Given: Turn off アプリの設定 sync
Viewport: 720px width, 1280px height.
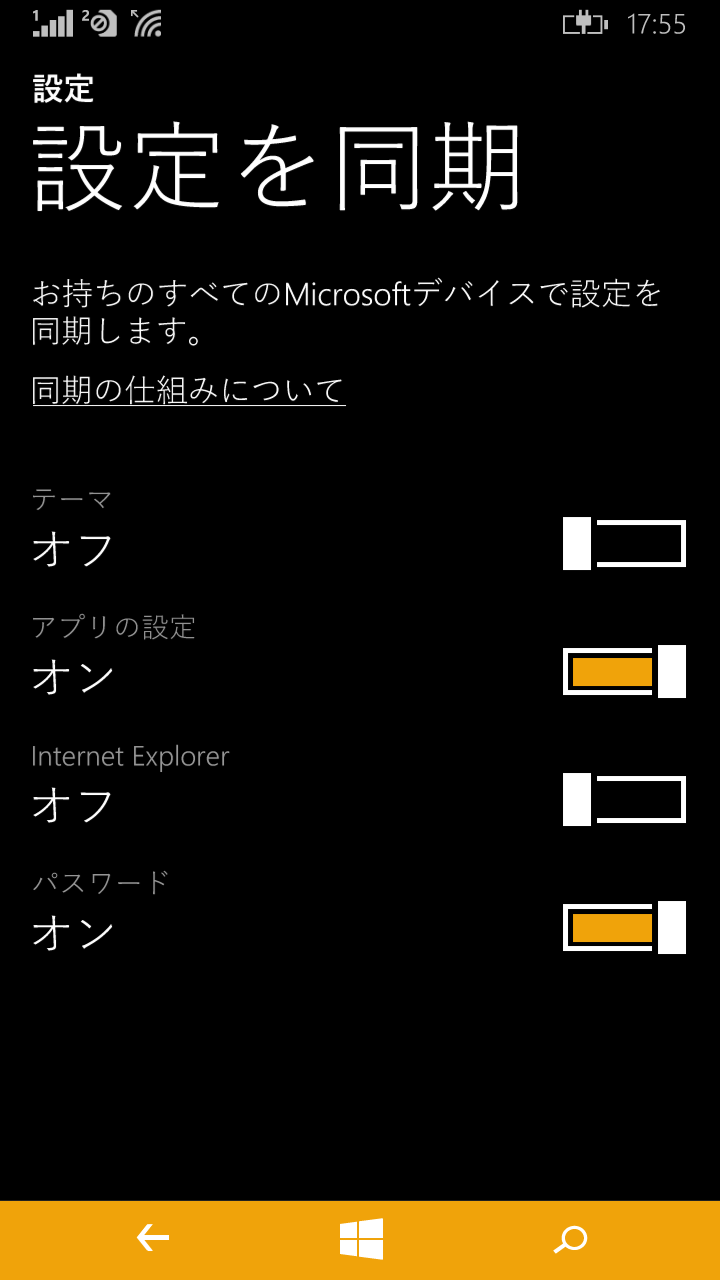Looking at the screenshot, I should point(624,671).
